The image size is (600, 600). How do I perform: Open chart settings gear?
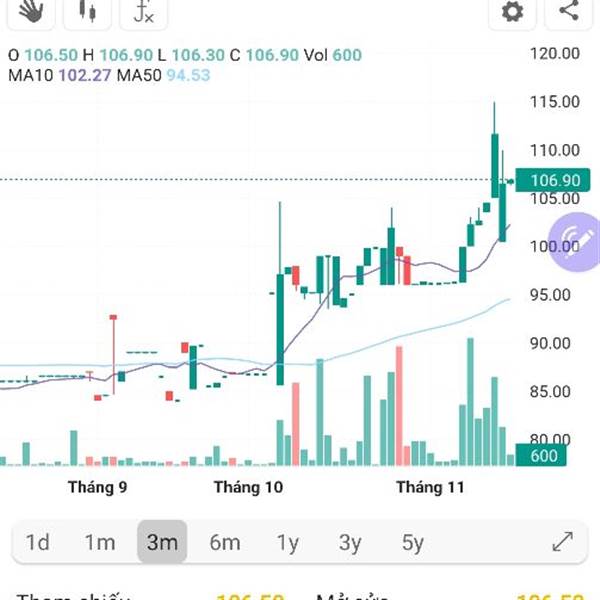(x=512, y=12)
